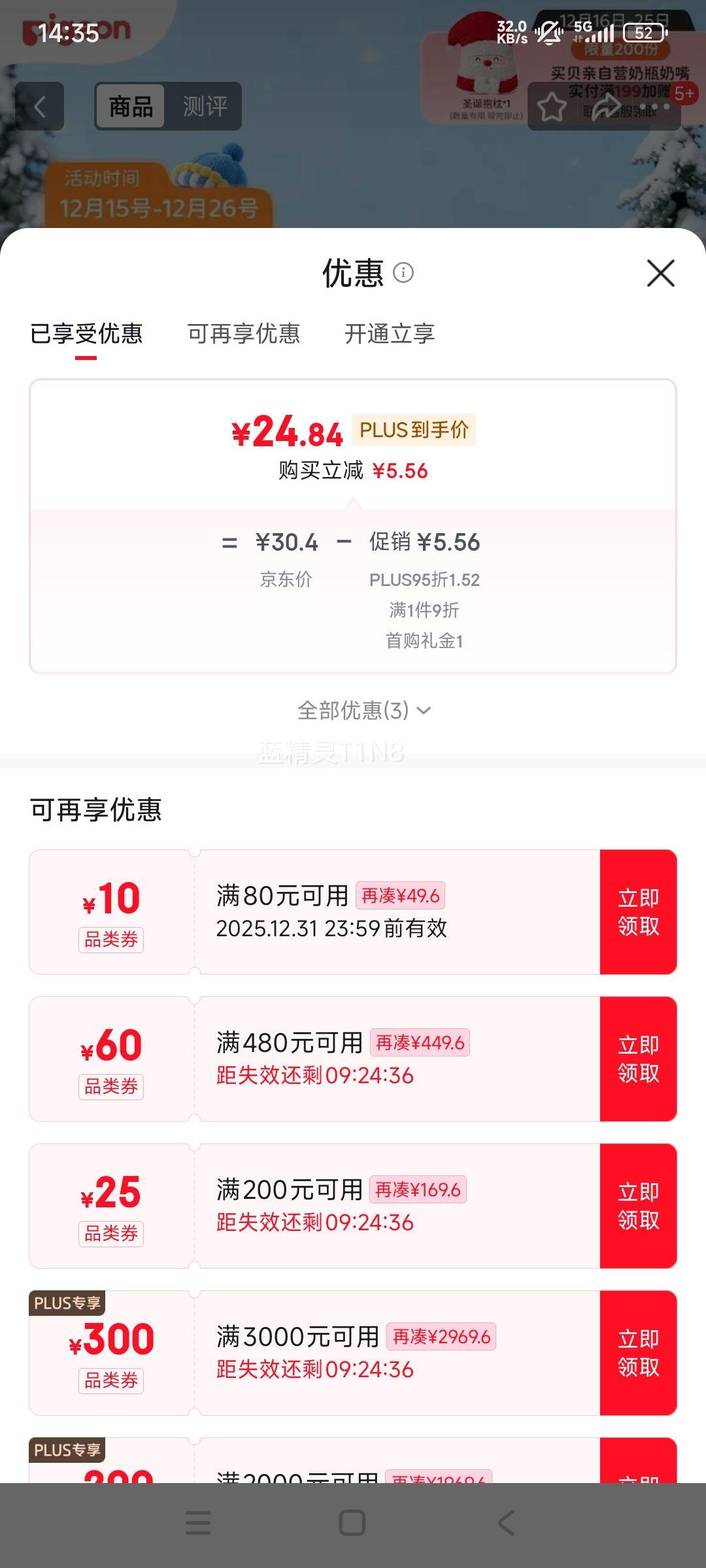Select the 商品 tab at top

click(129, 106)
